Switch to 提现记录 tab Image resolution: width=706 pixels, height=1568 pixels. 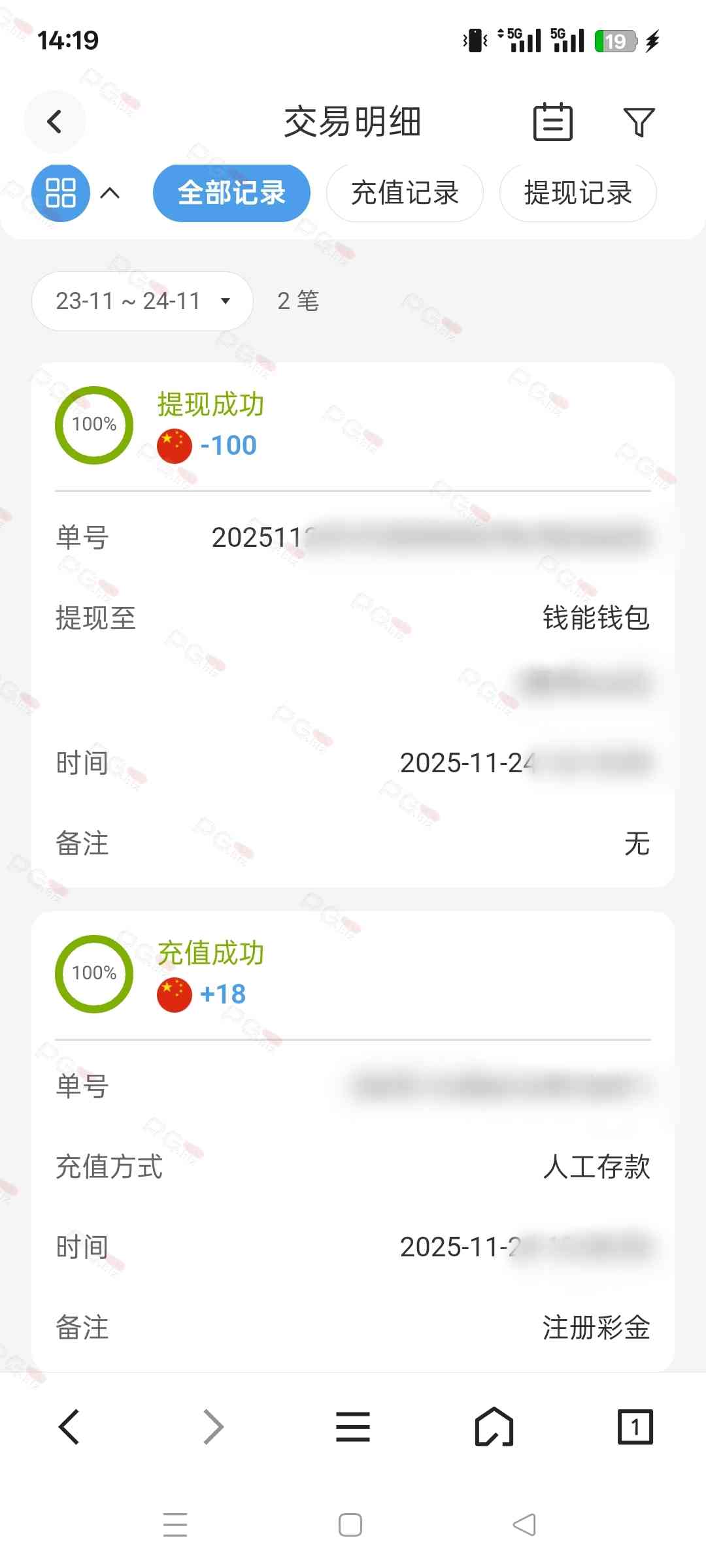pos(578,193)
